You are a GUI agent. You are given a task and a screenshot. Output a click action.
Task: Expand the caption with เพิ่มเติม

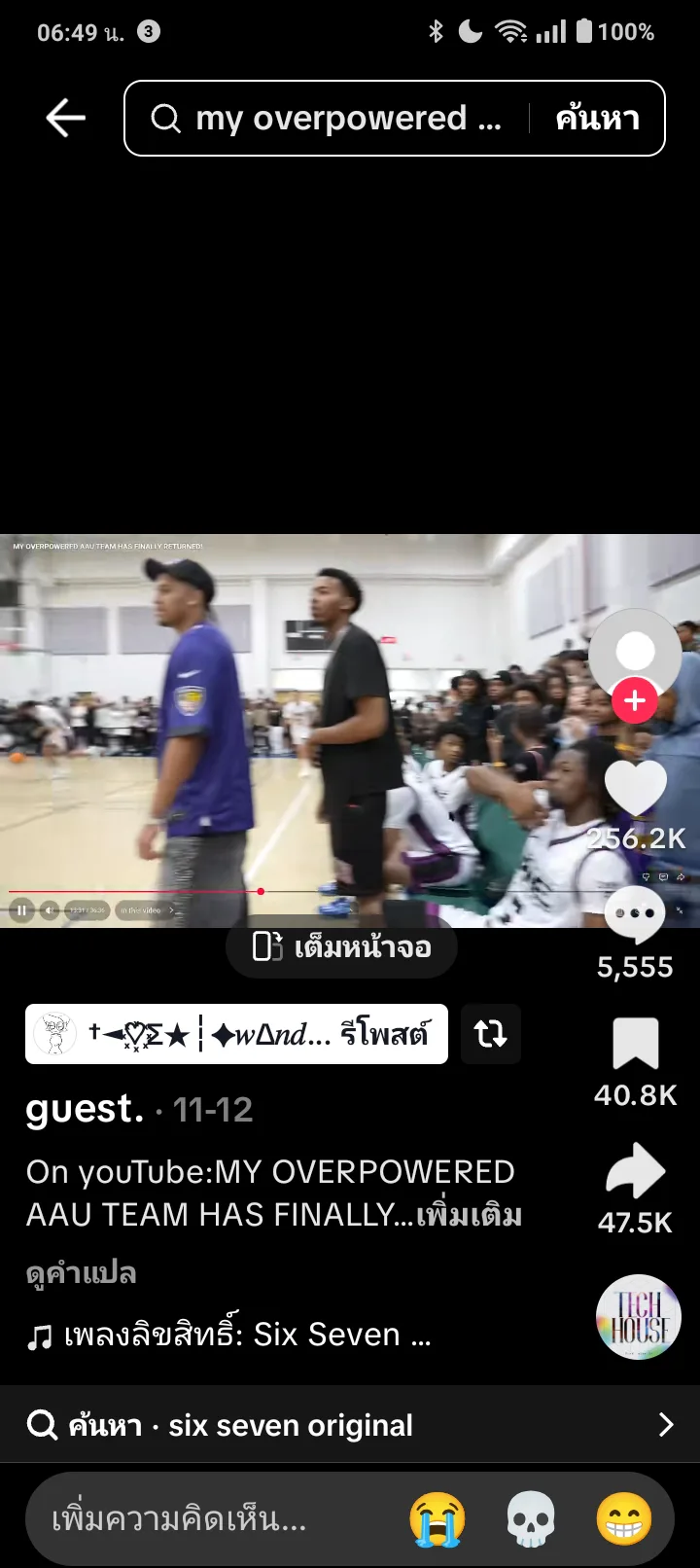(x=470, y=1215)
